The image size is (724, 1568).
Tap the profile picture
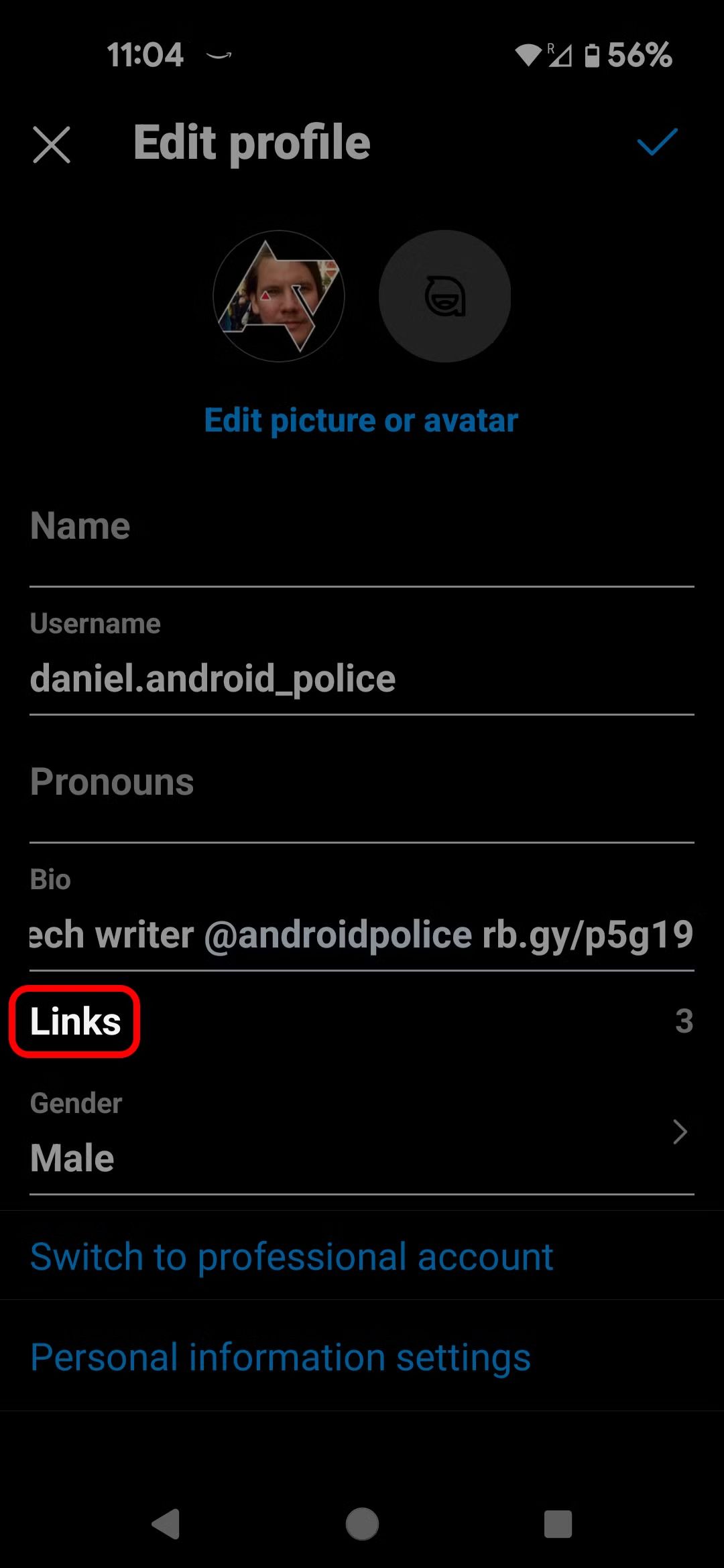pyautogui.click(x=279, y=296)
